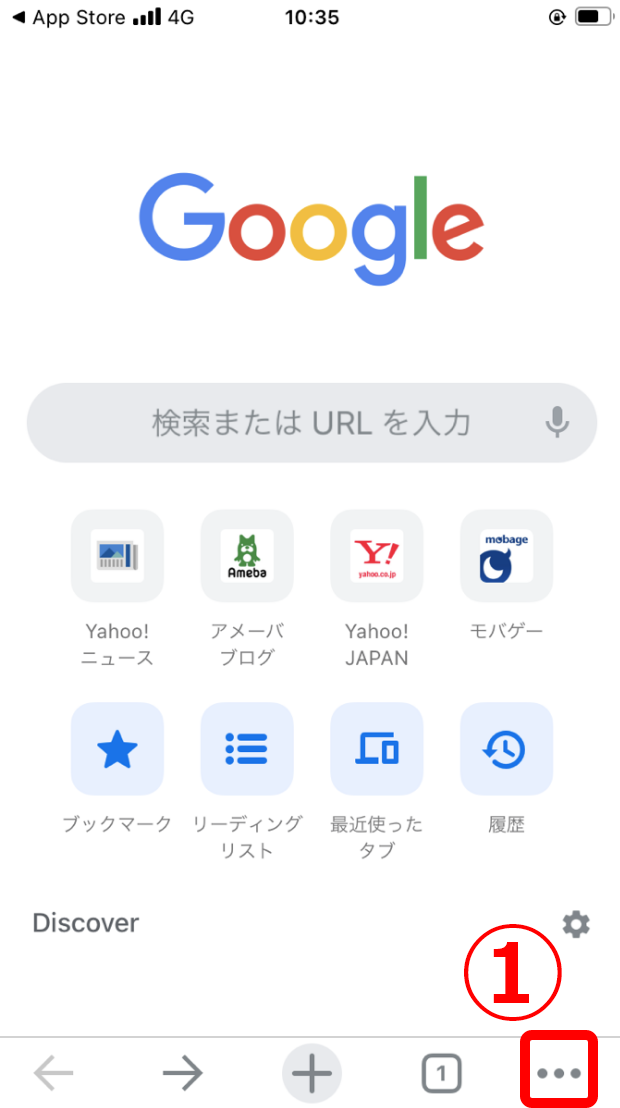Open the tab switcher showing 1 tab
620x1108 pixels.
[x=441, y=1074]
